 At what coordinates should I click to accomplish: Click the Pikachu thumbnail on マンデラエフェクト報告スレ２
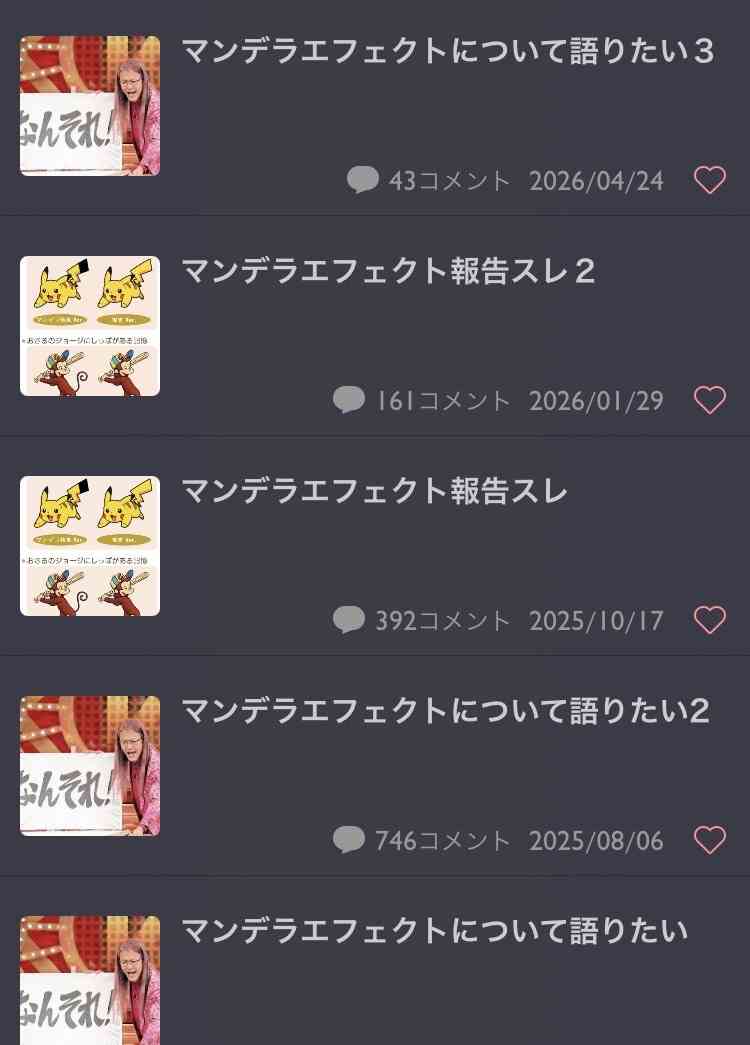click(x=90, y=325)
